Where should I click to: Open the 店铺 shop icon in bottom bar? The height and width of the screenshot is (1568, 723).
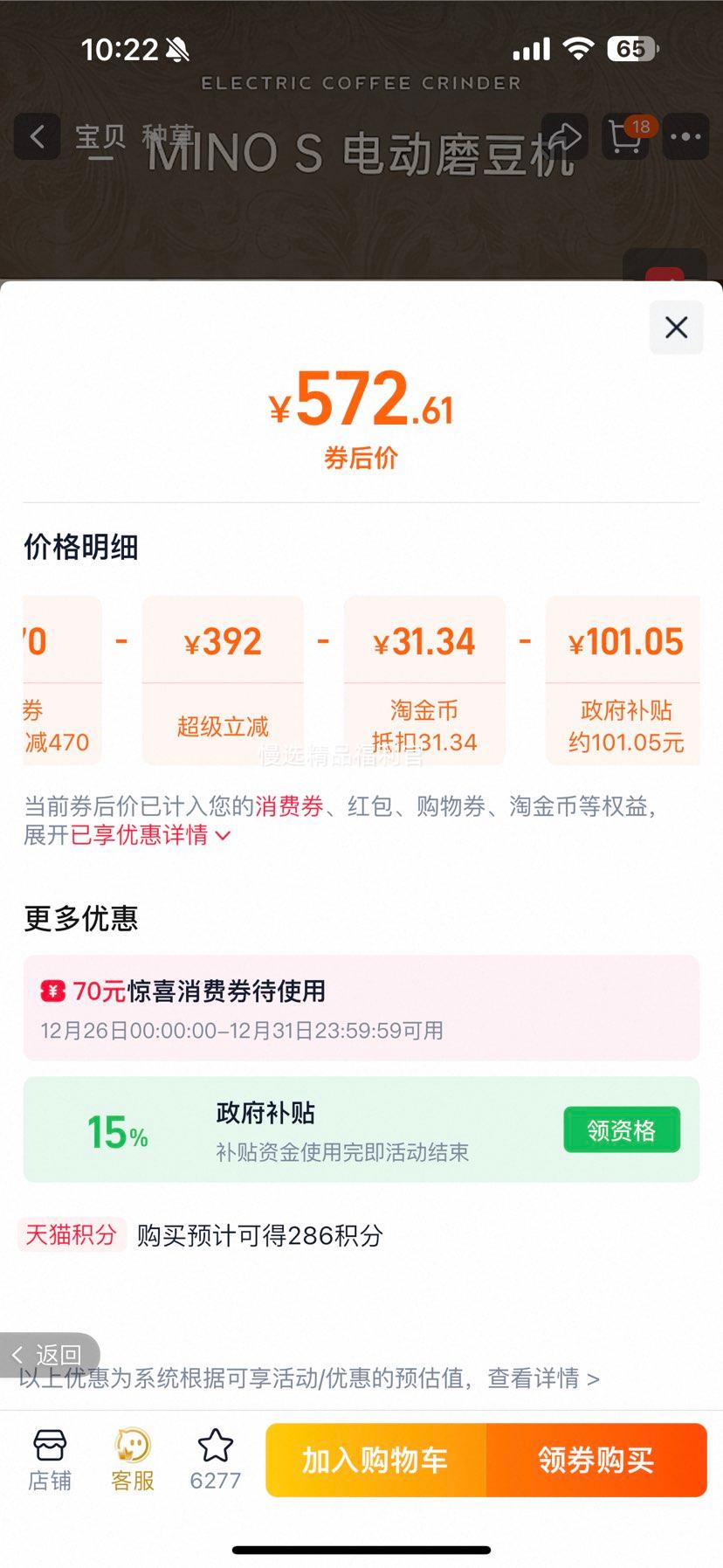(50, 1457)
